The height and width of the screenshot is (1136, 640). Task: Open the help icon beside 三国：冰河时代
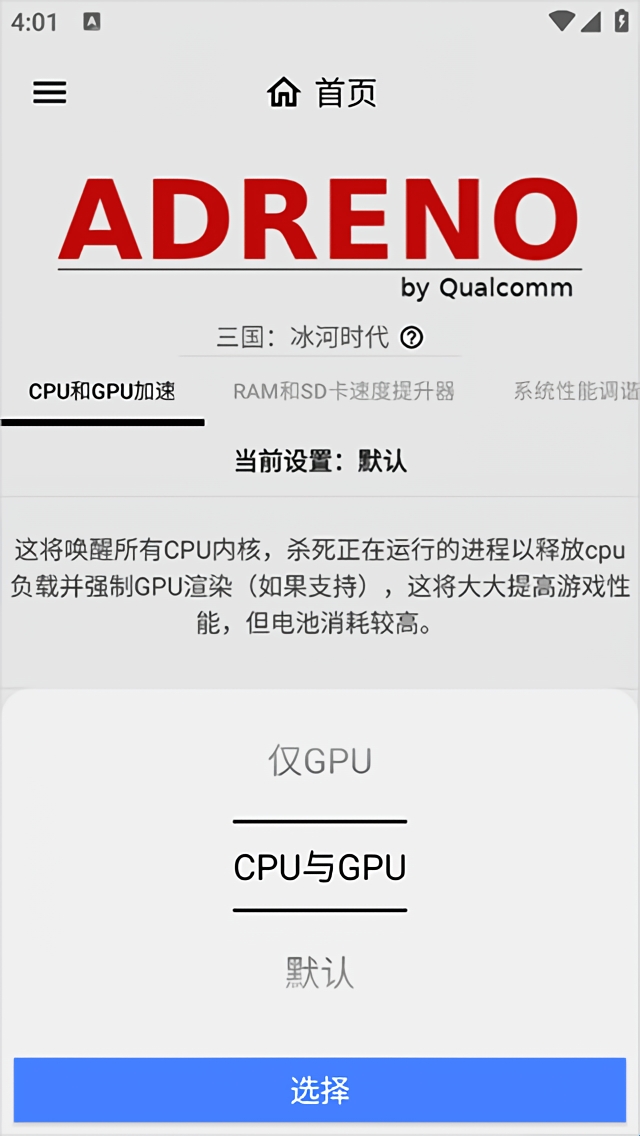tap(412, 338)
